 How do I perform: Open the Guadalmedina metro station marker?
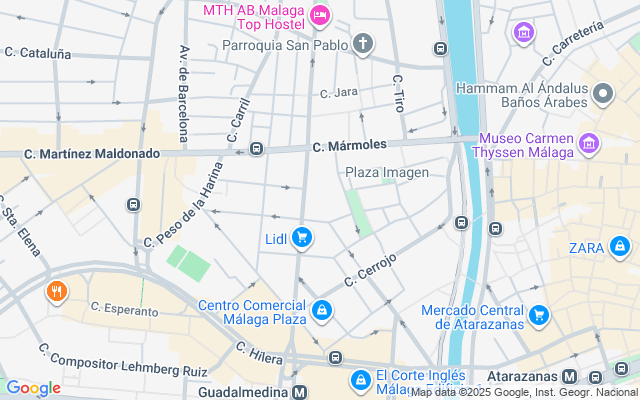(299, 393)
